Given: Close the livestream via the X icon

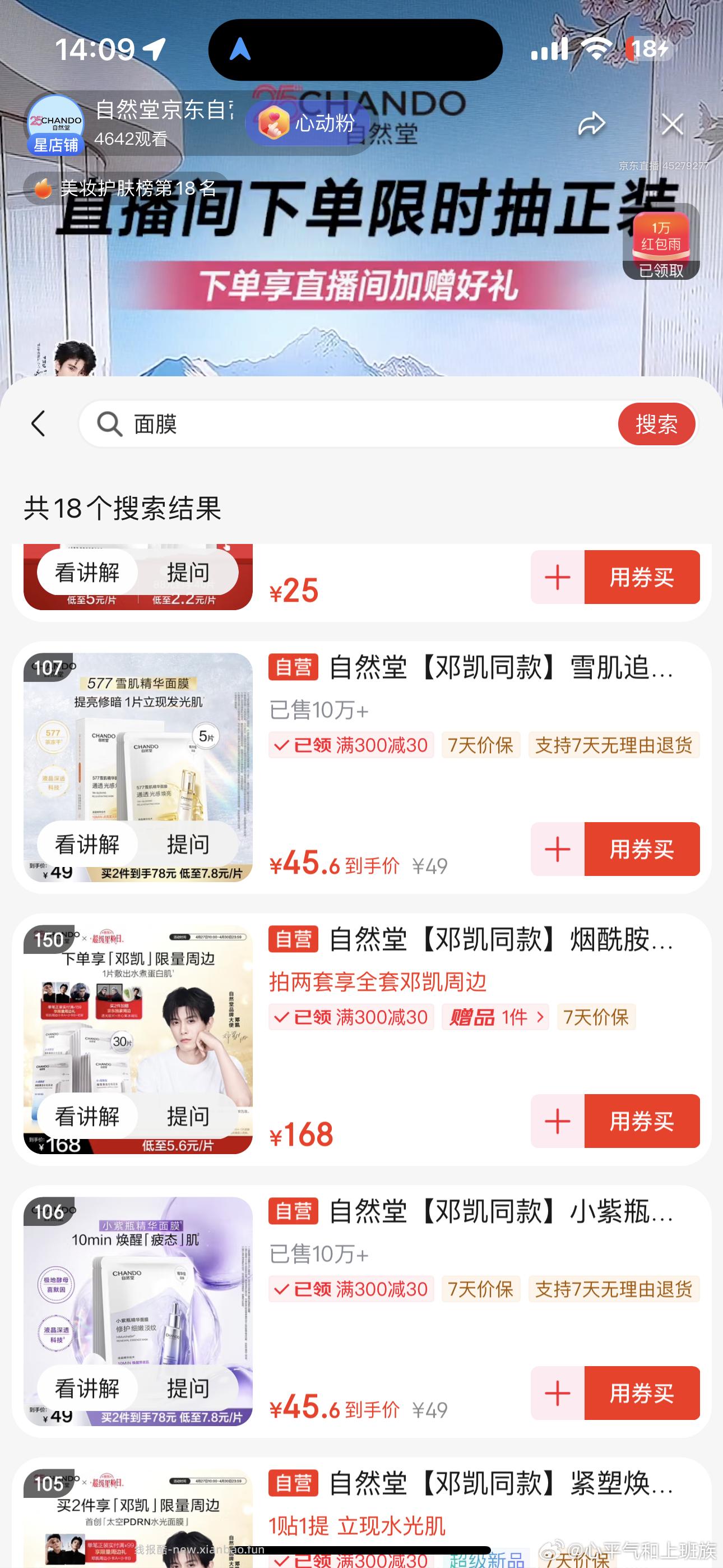Looking at the screenshot, I should 672,123.
